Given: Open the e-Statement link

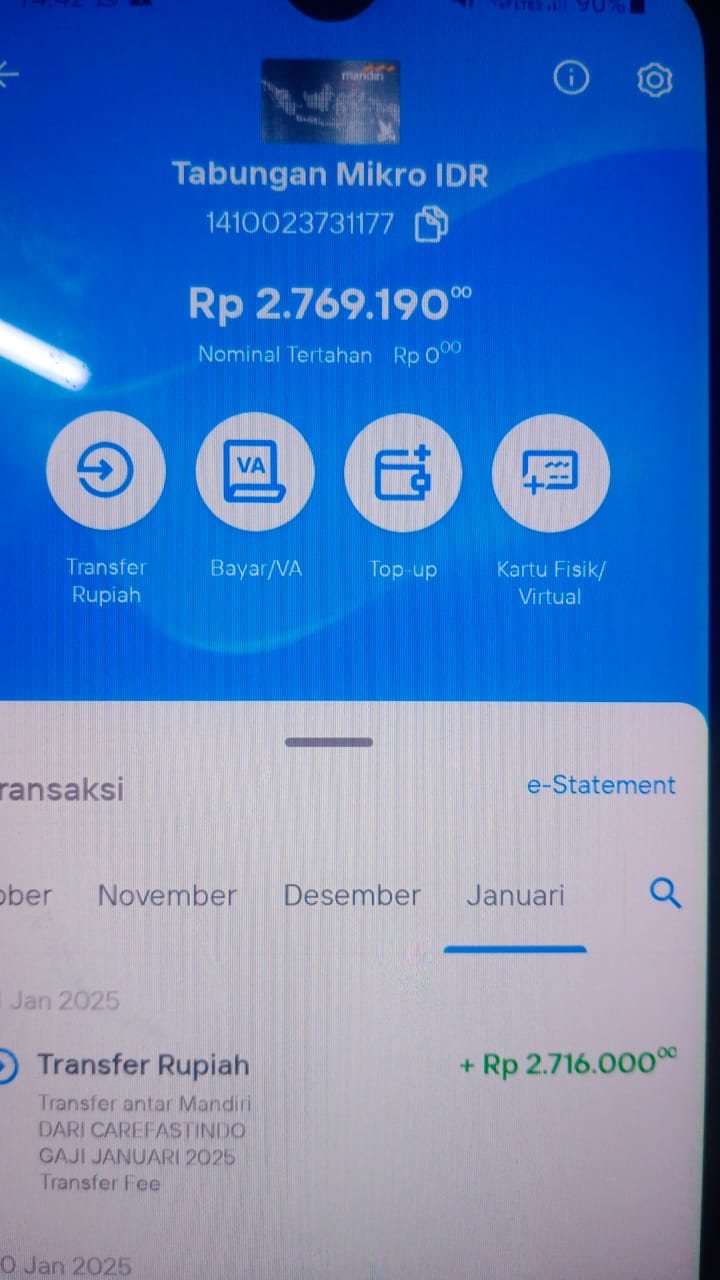Looking at the screenshot, I should [x=601, y=785].
